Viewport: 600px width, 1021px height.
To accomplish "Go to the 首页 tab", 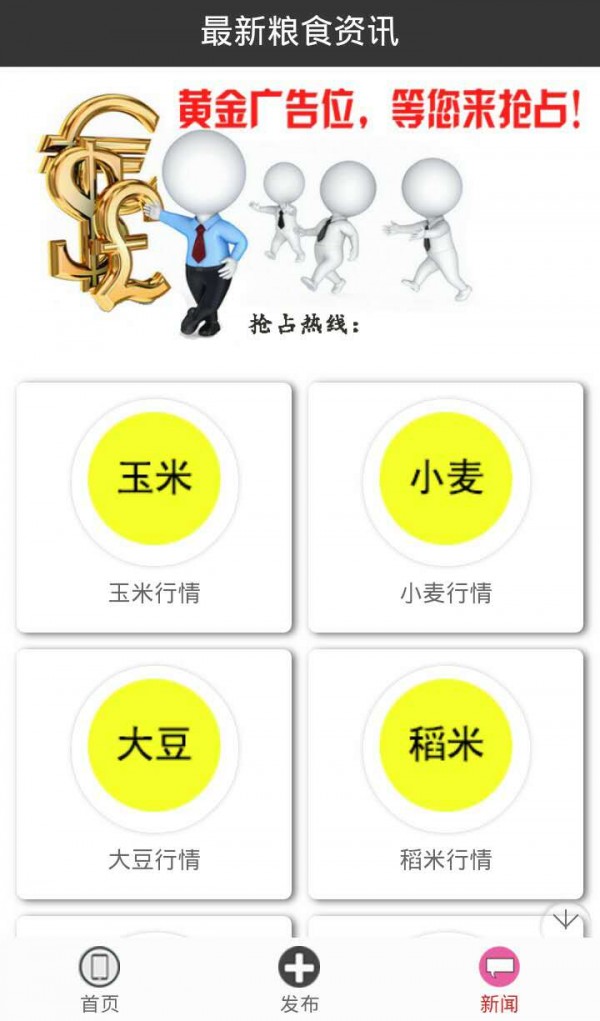I will click(99, 980).
